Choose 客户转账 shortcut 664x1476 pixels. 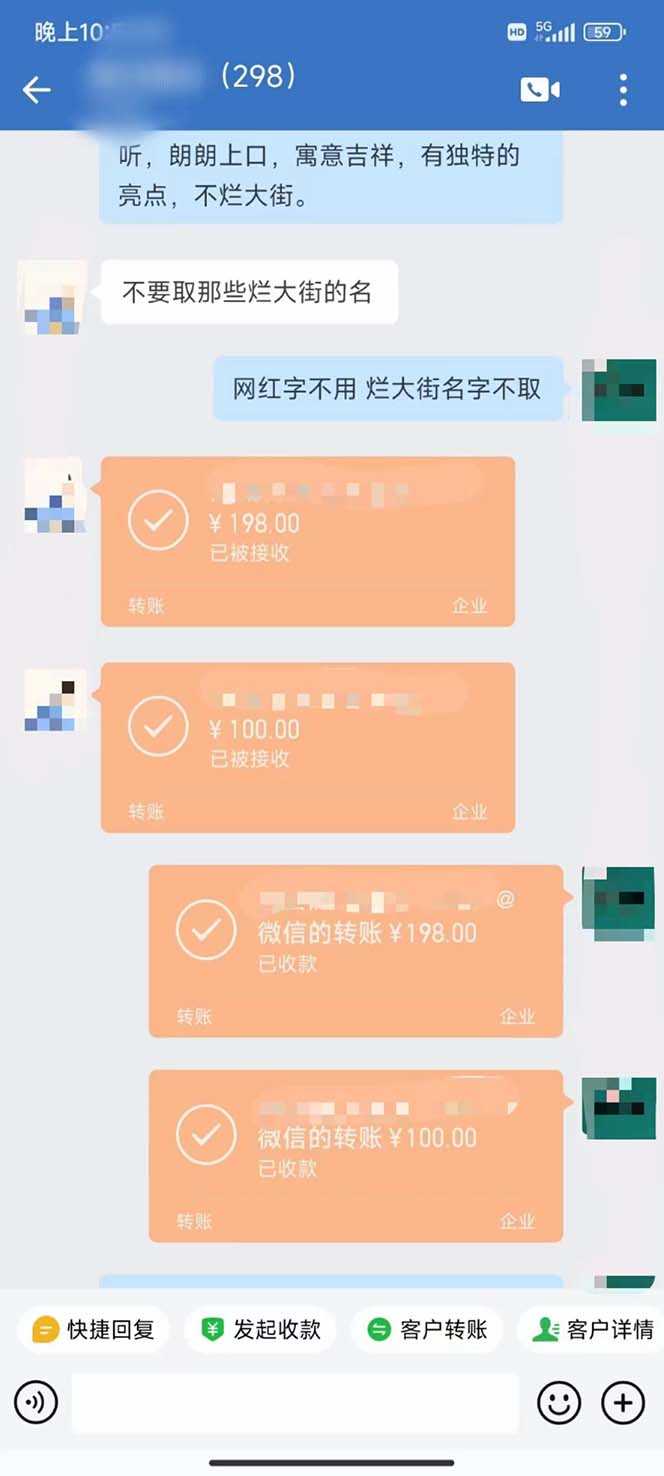pyautogui.click(x=428, y=1329)
